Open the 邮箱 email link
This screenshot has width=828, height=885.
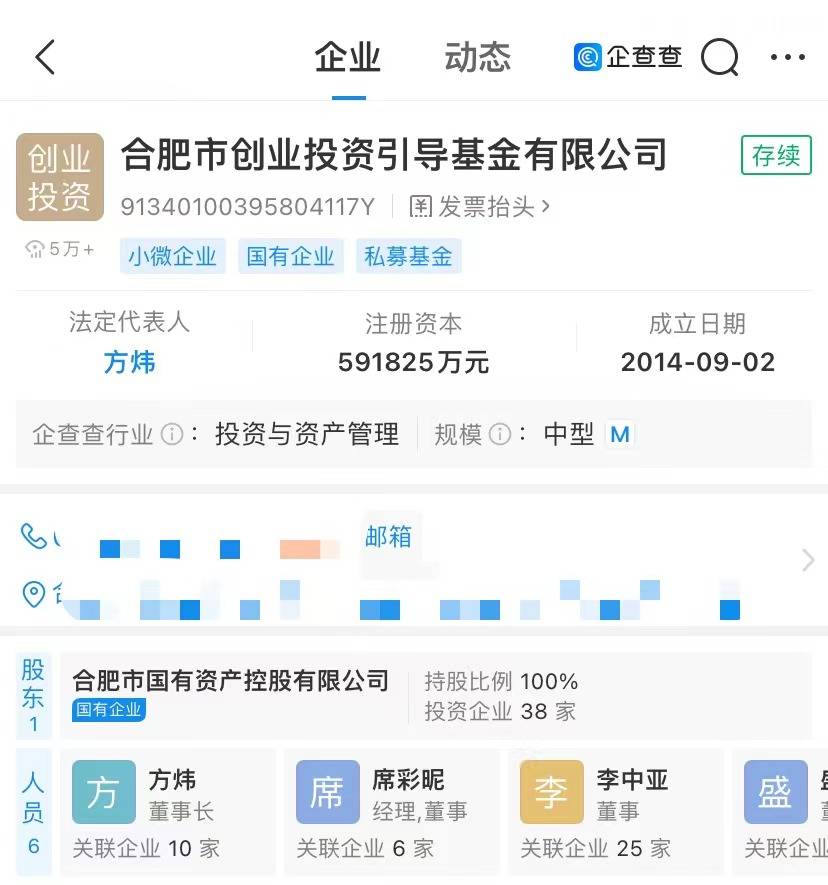click(x=388, y=537)
